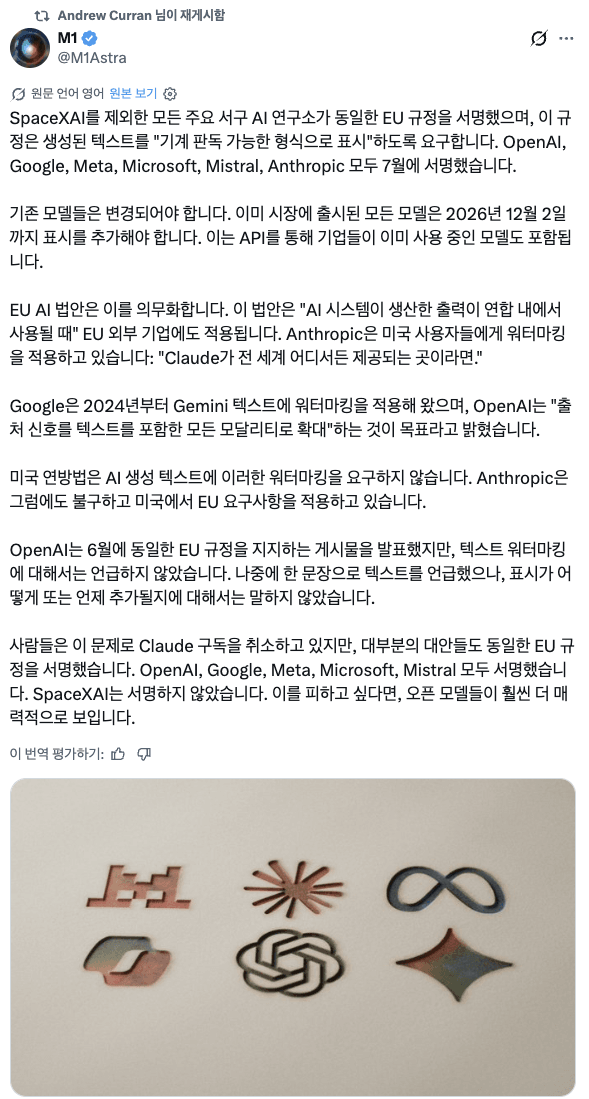Tap 원본 보기 to view original text
This screenshot has width=589, height=1099.
(x=133, y=93)
